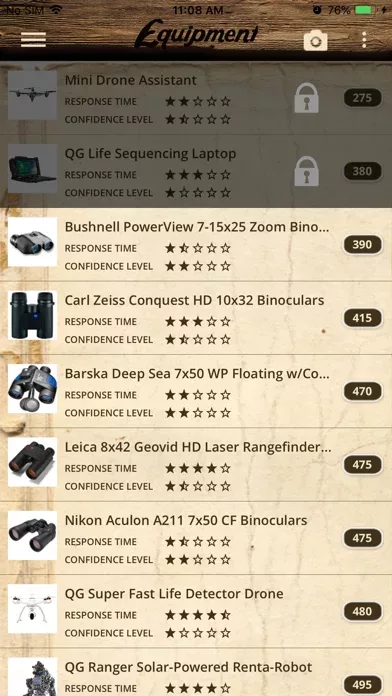
Task: Choose Barska Deep Sea 7x50 WP Floating
Action: point(196,391)
